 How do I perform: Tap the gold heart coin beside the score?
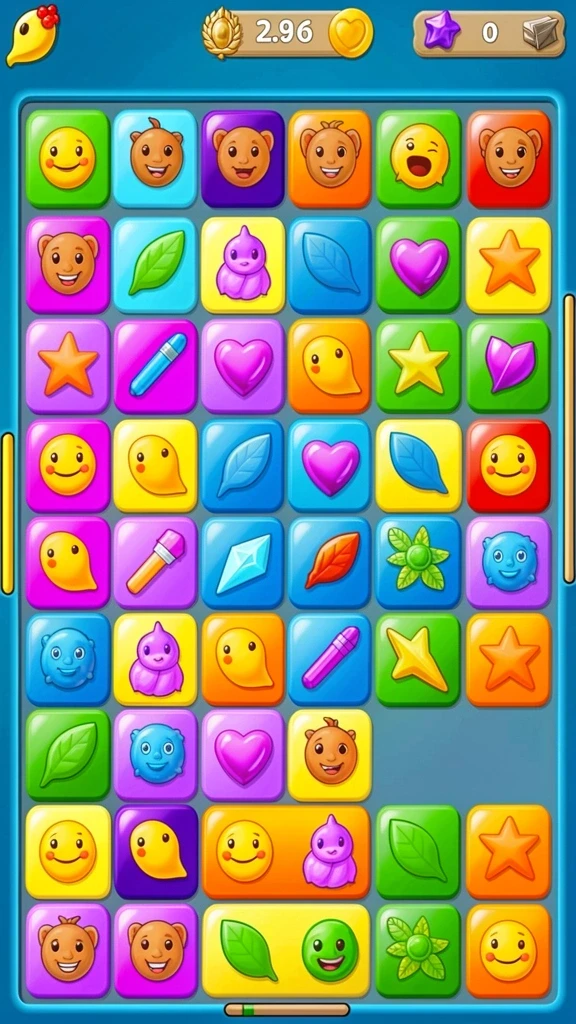[x=351, y=33]
